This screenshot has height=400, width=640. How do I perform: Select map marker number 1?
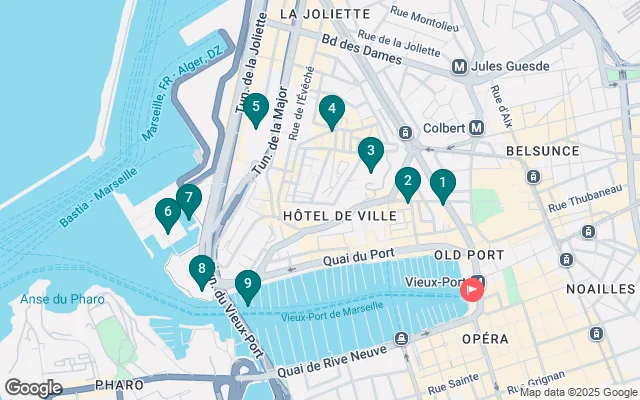coord(442,184)
